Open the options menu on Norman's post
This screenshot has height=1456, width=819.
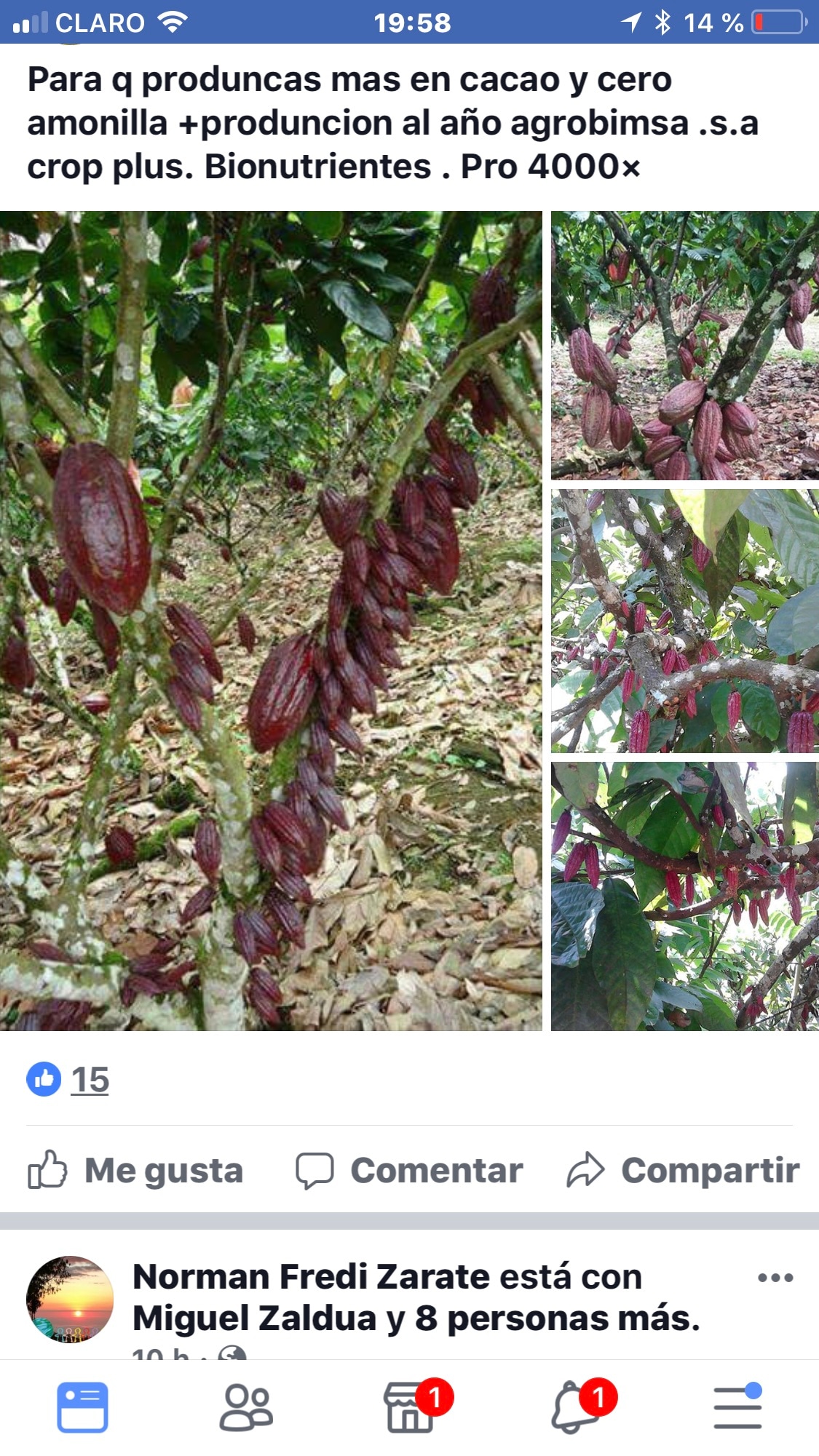[x=775, y=1278]
